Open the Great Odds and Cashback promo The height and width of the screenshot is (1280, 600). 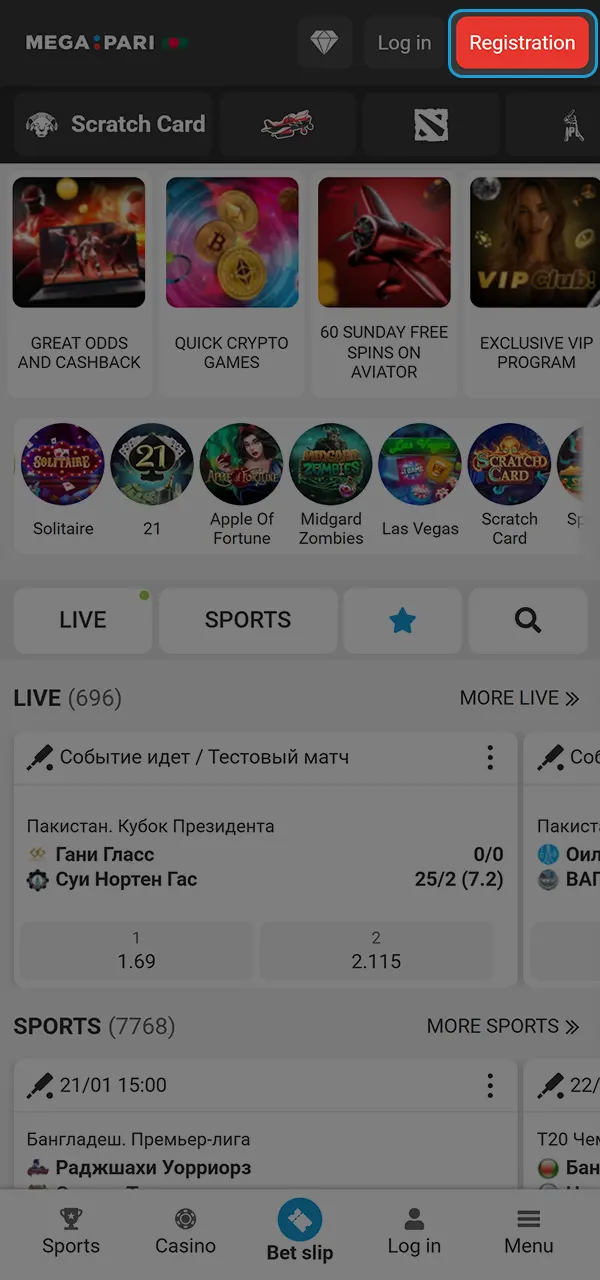79,280
